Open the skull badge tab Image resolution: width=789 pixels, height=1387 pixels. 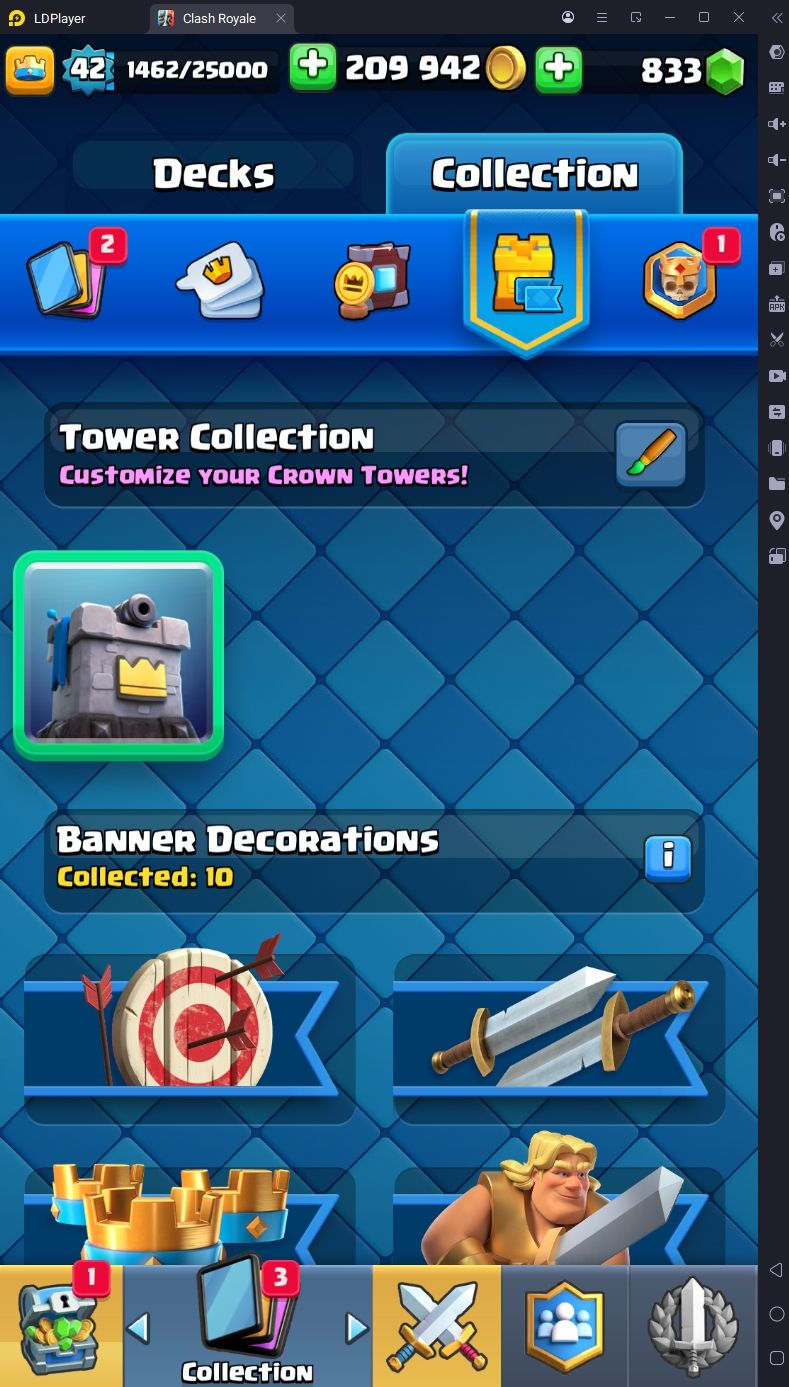point(680,279)
